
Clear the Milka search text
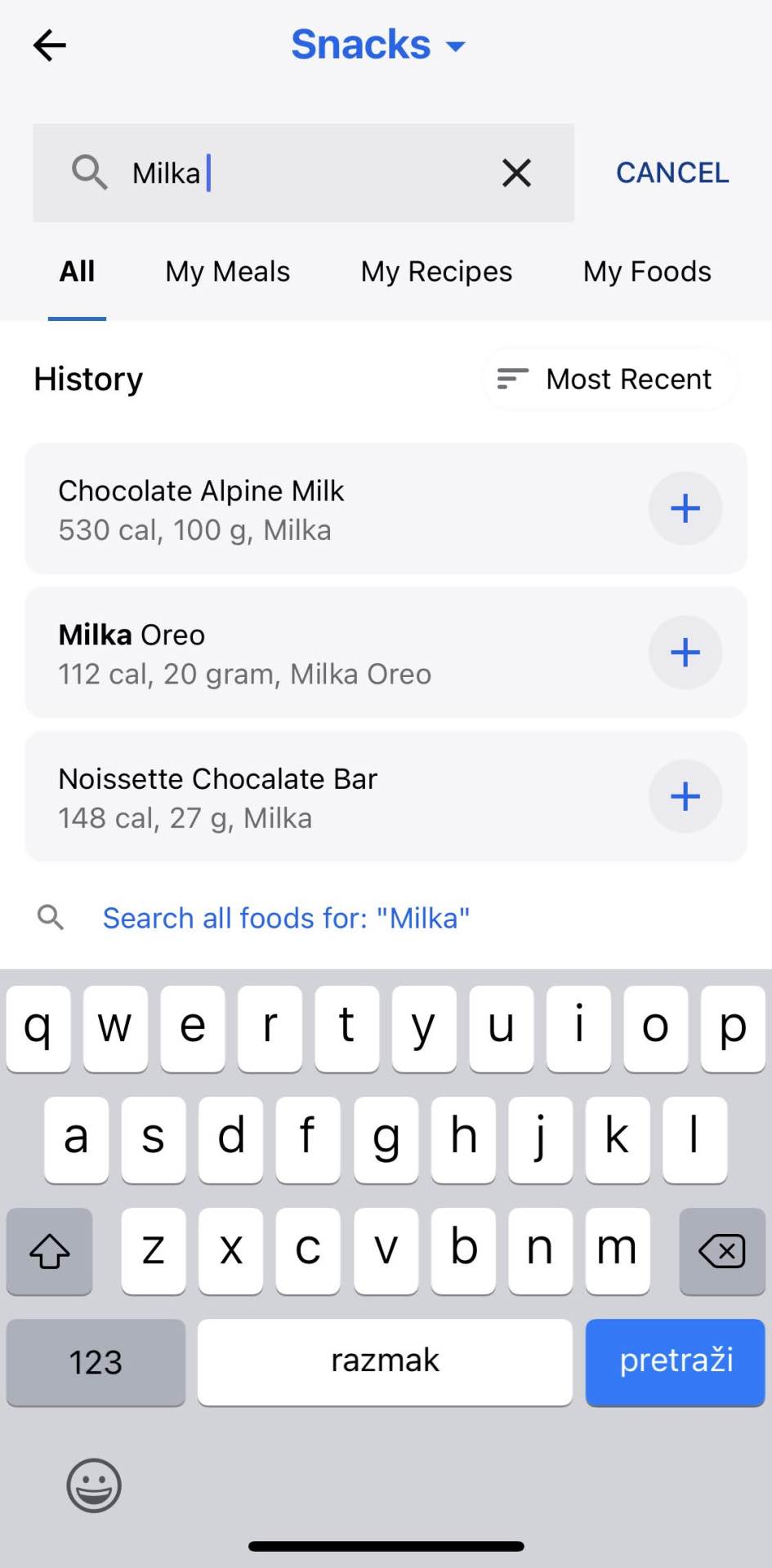pos(516,173)
